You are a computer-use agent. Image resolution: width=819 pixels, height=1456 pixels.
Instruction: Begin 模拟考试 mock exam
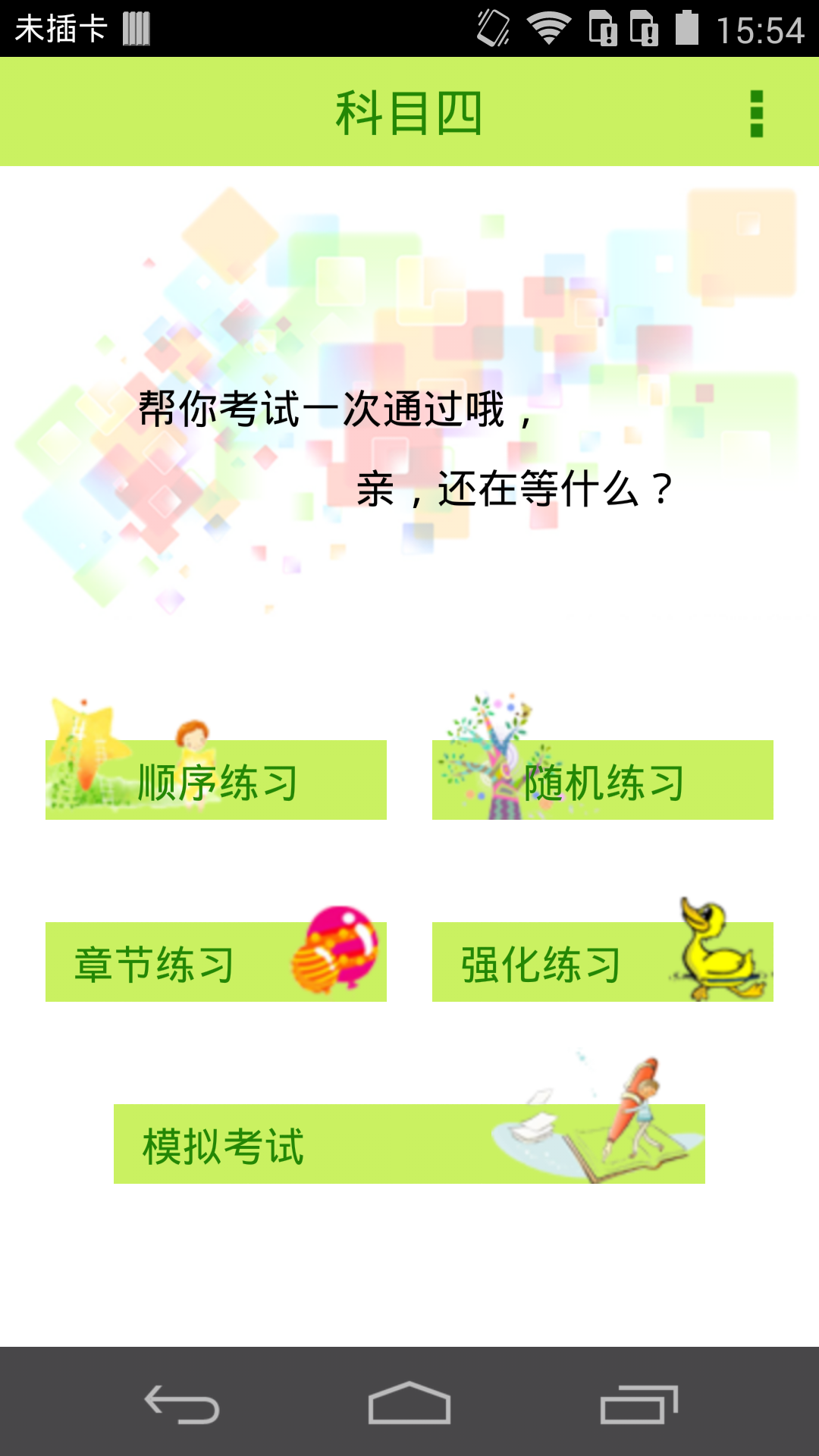[409, 1144]
